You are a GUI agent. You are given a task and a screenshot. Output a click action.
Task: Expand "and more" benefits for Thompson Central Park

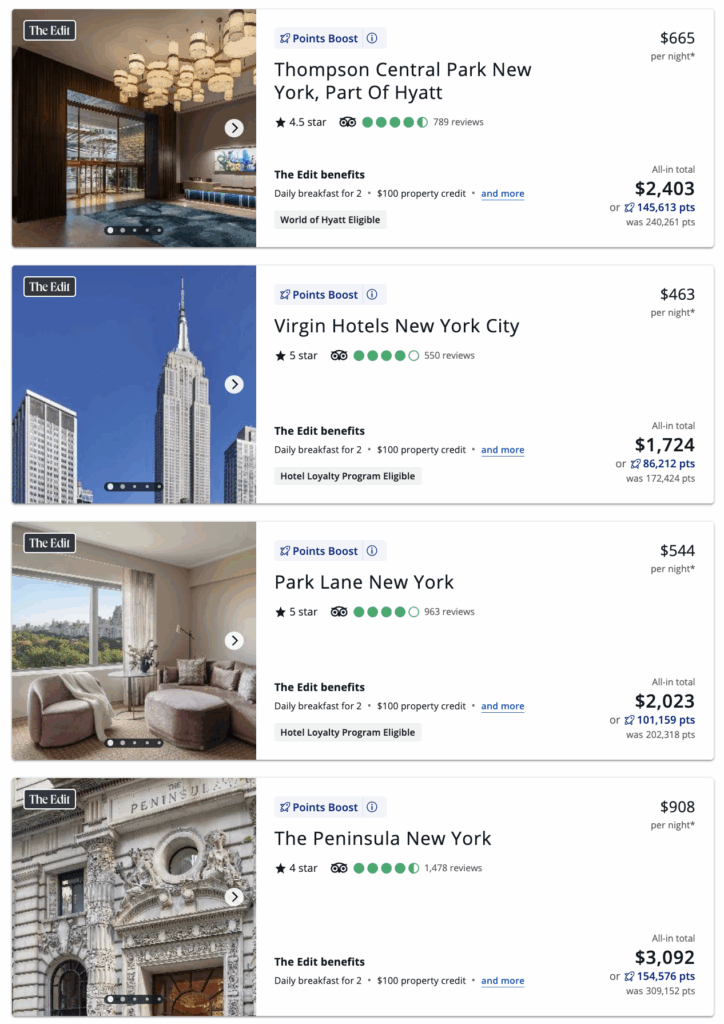pyautogui.click(x=502, y=193)
